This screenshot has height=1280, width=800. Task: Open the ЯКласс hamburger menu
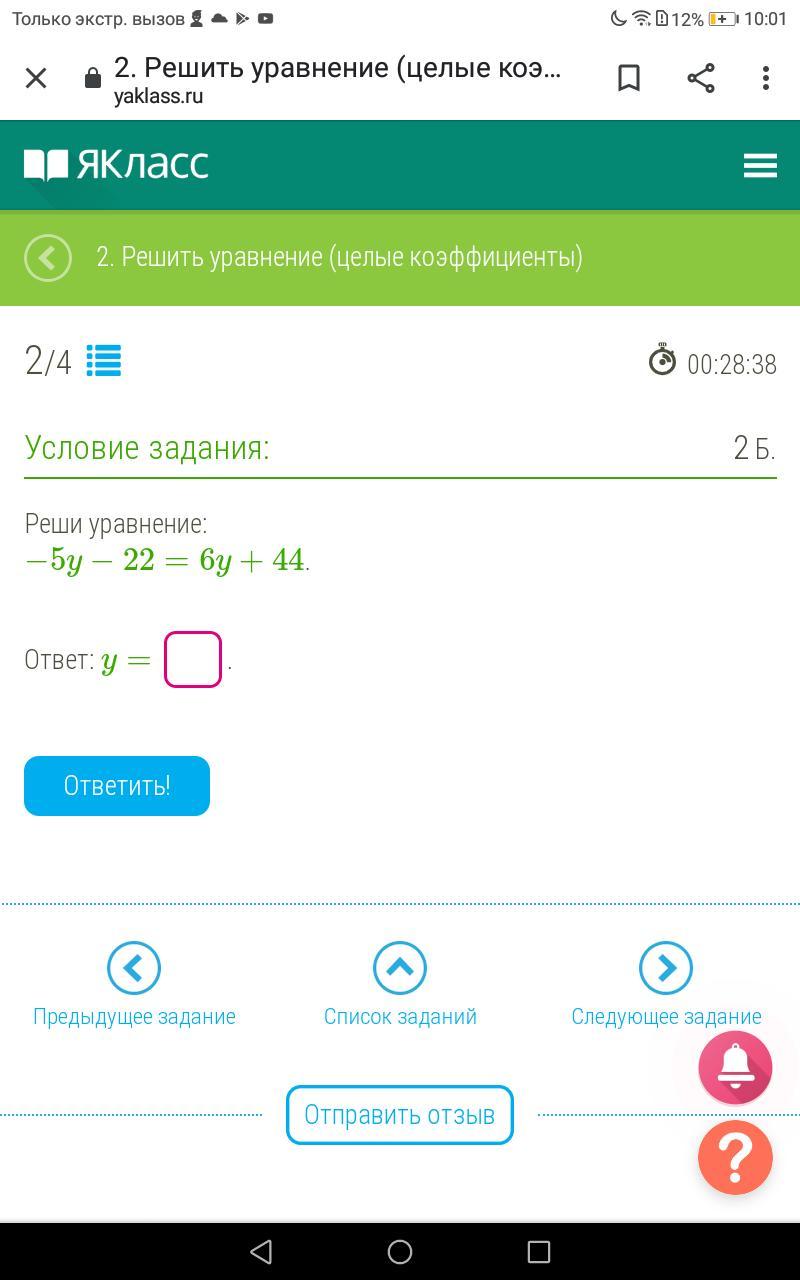[760, 165]
